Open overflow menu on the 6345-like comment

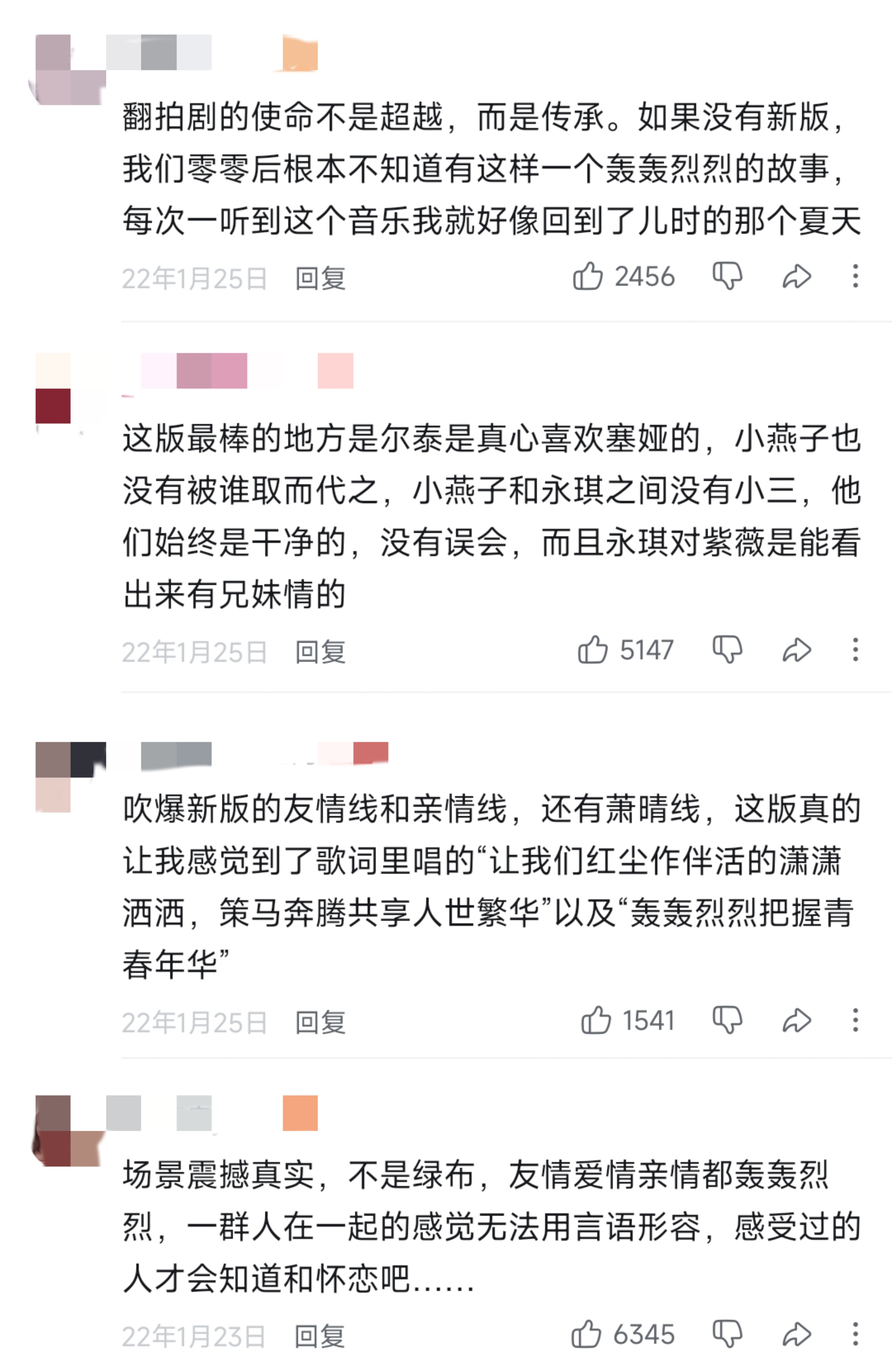click(x=855, y=1334)
